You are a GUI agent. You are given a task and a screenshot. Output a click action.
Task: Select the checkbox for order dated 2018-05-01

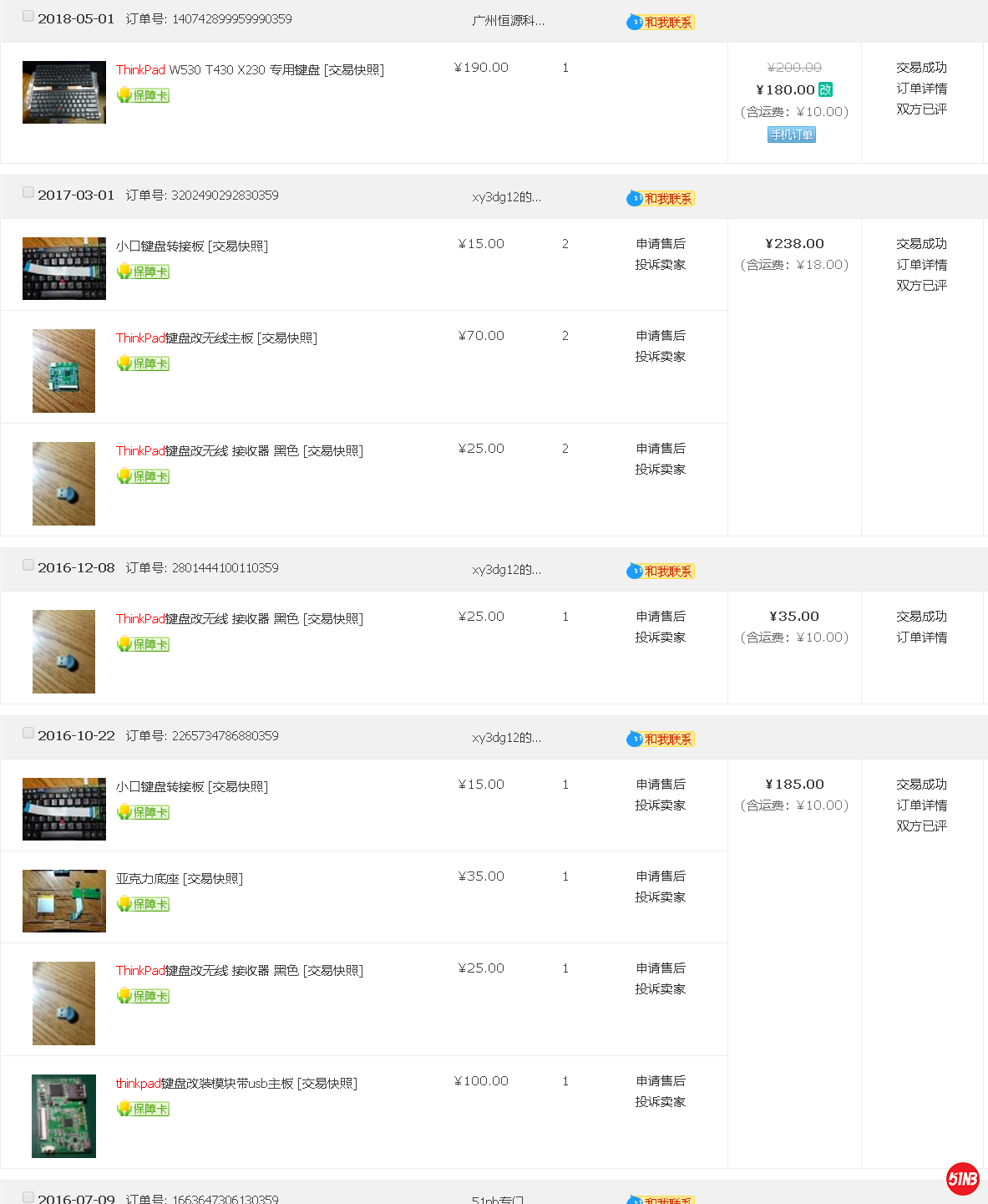pos(28,16)
